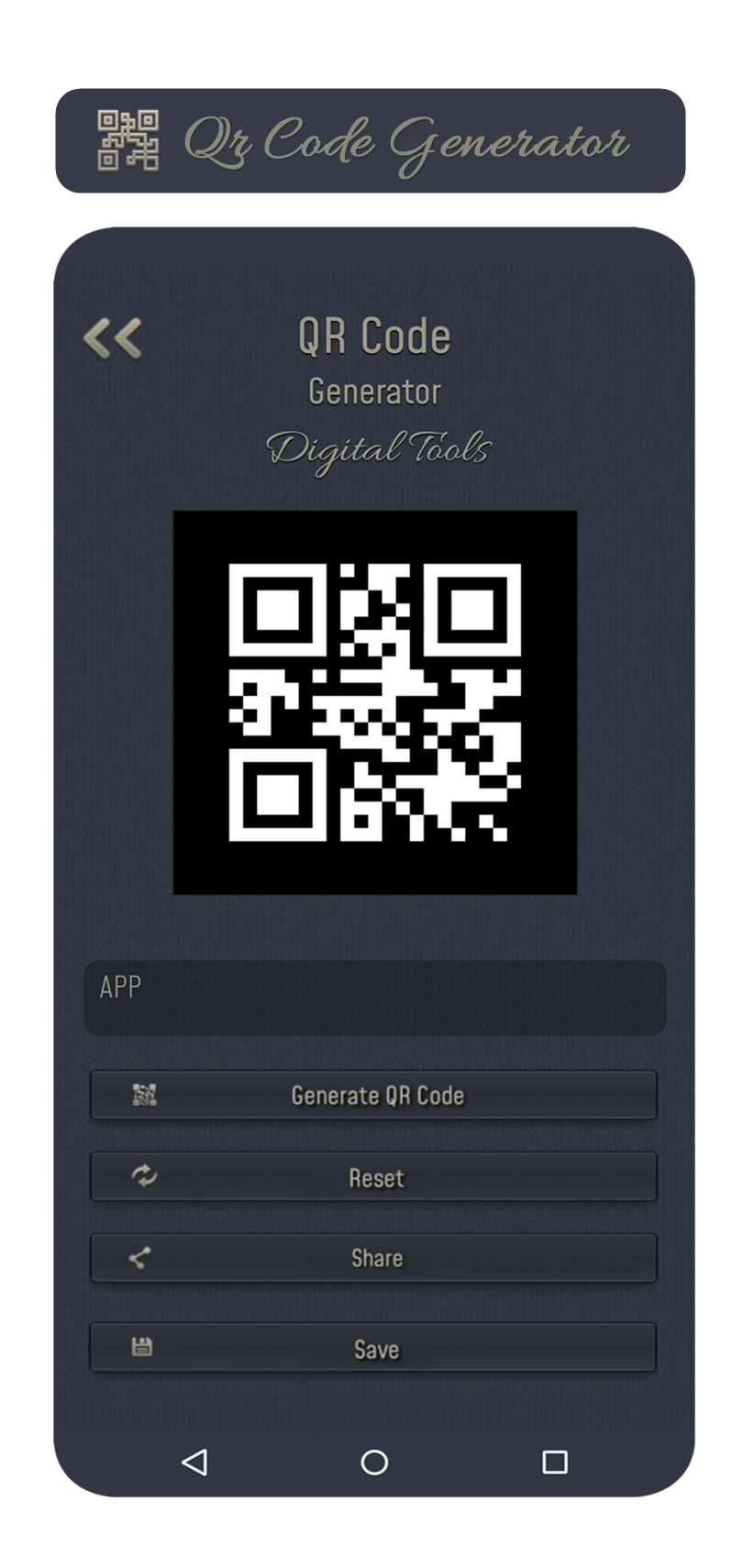Tap the system back triangle
Viewport: 743px width, 1568px height.
[x=194, y=1462]
